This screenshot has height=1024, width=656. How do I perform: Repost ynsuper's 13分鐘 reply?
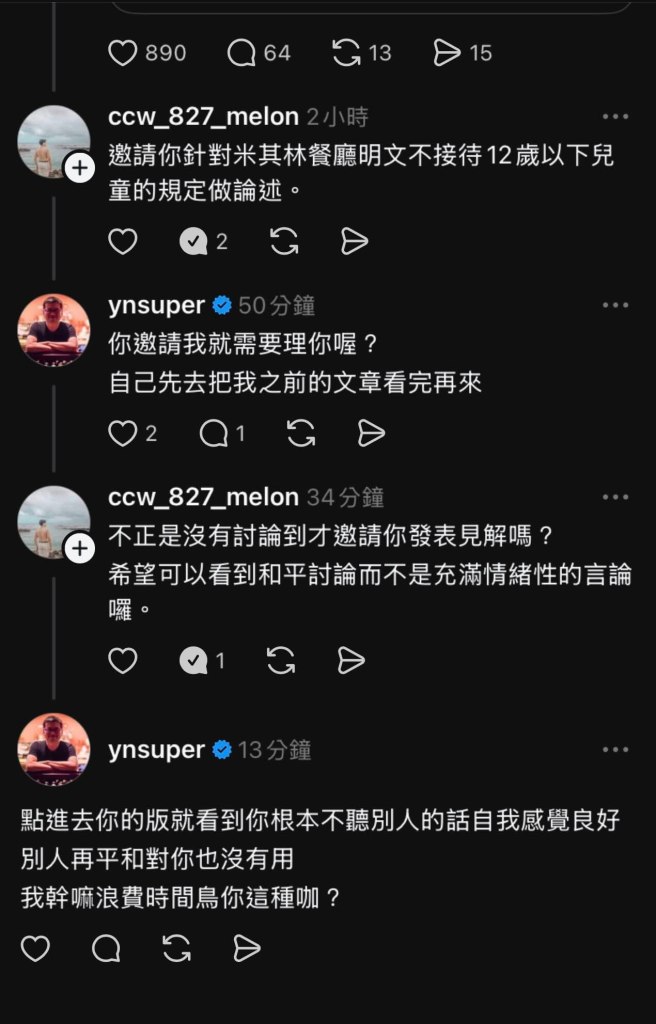[177, 948]
